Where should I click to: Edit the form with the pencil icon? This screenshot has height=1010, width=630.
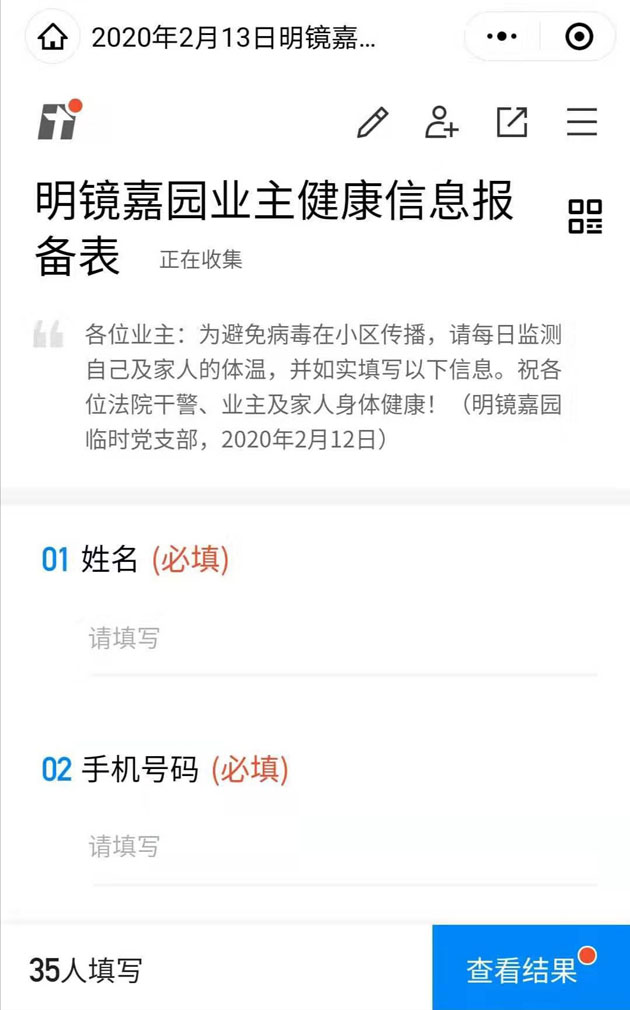coord(372,122)
